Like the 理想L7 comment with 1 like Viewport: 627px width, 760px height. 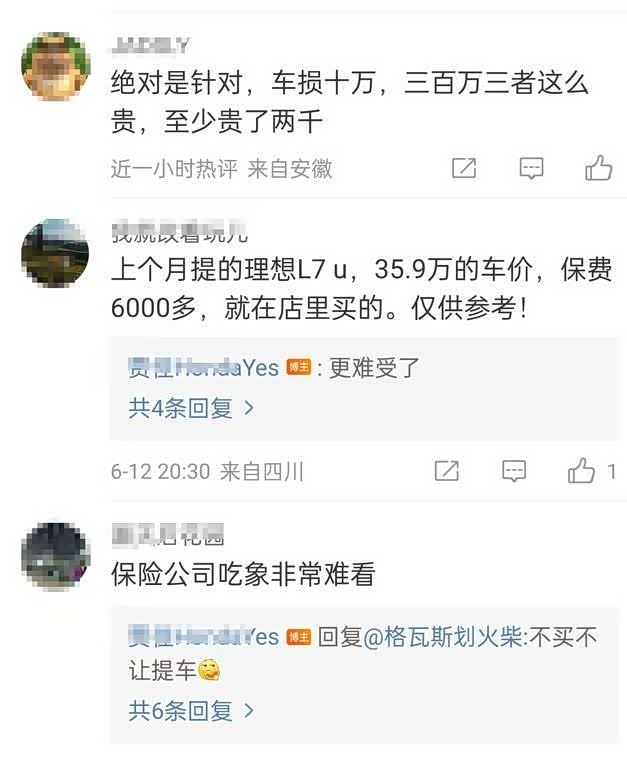pos(582,471)
